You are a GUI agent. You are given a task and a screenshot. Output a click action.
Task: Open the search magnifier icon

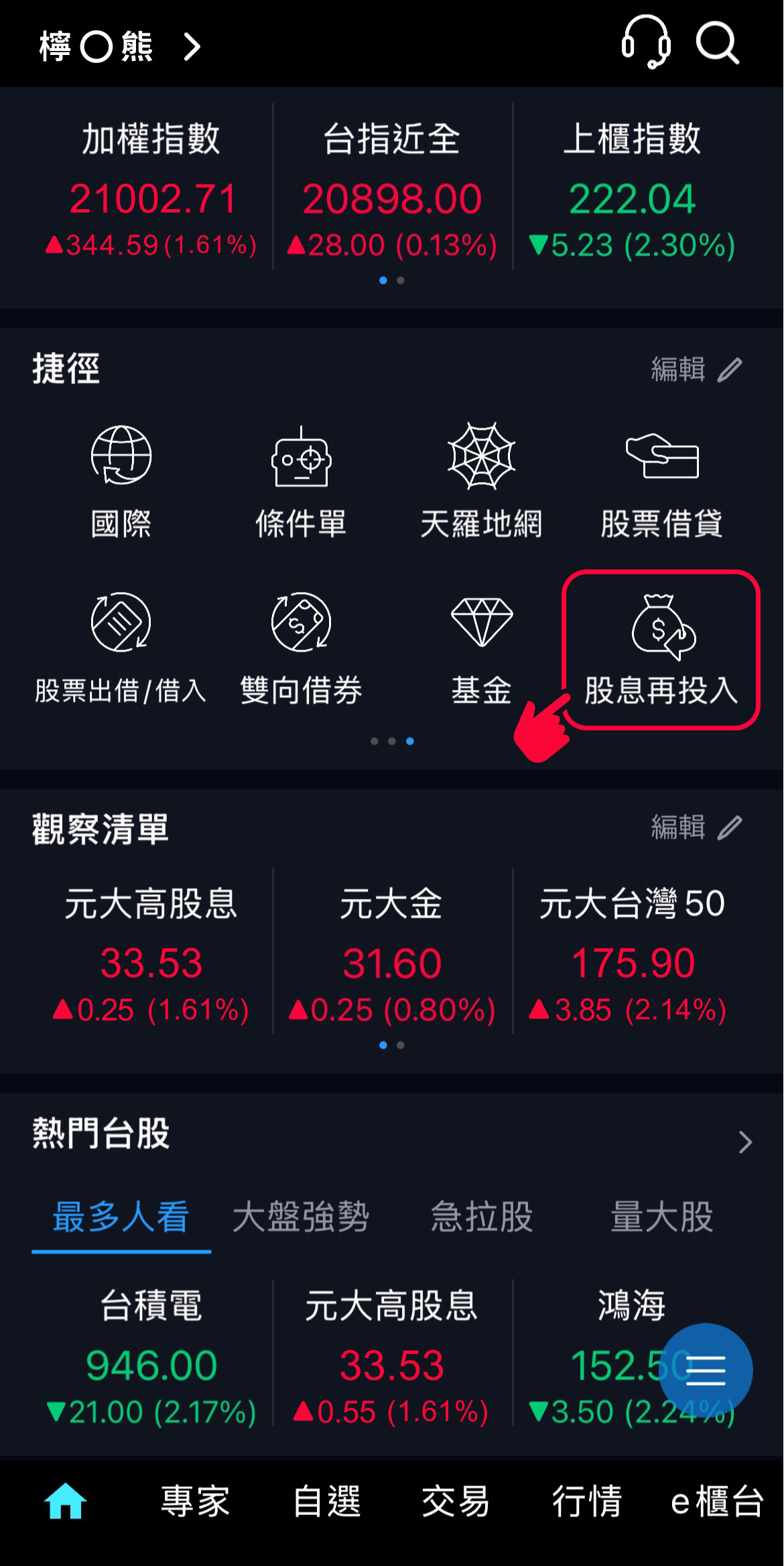coord(717,44)
